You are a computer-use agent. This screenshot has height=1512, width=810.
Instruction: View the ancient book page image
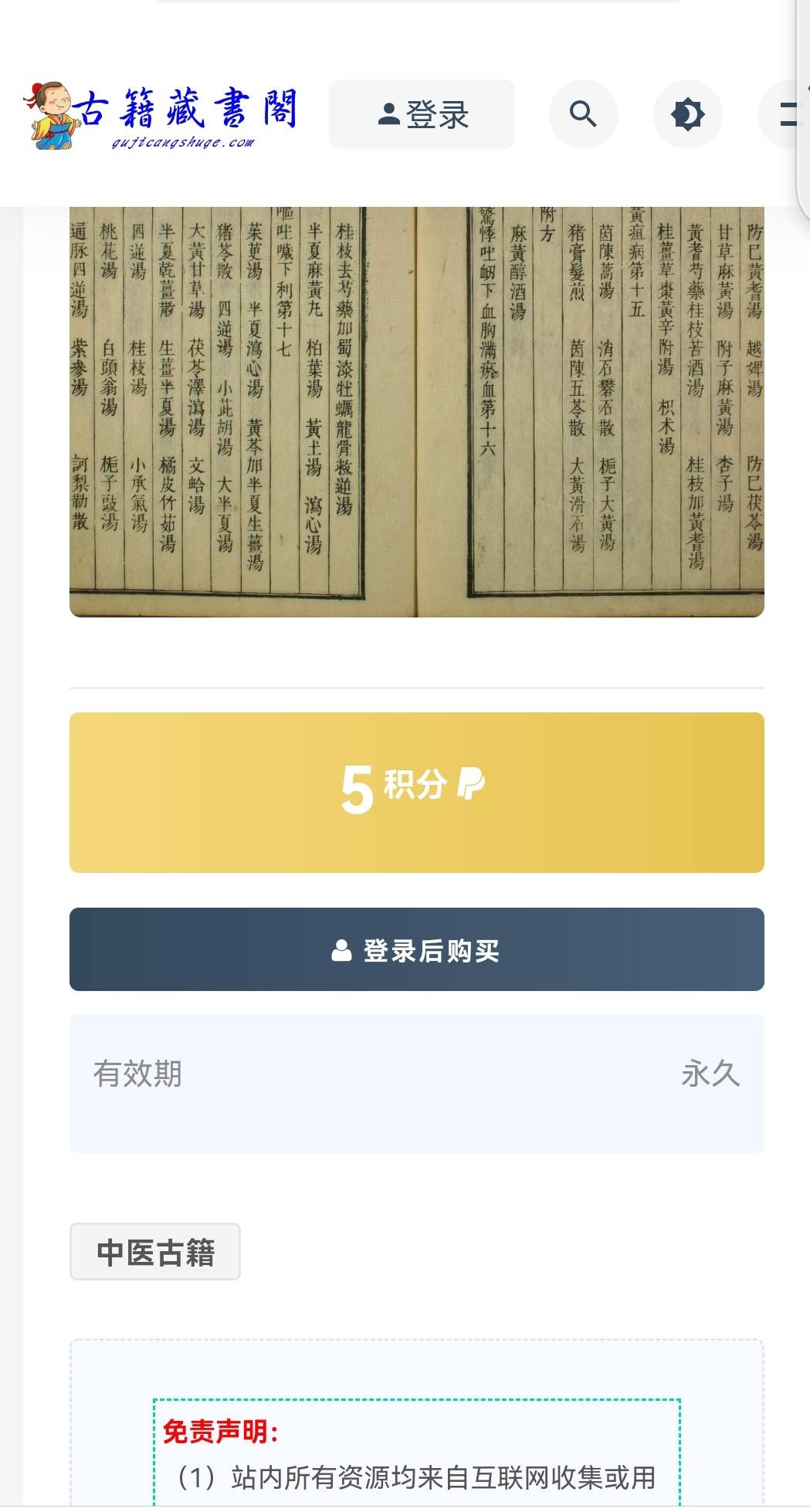pyautogui.click(x=417, y=409)
